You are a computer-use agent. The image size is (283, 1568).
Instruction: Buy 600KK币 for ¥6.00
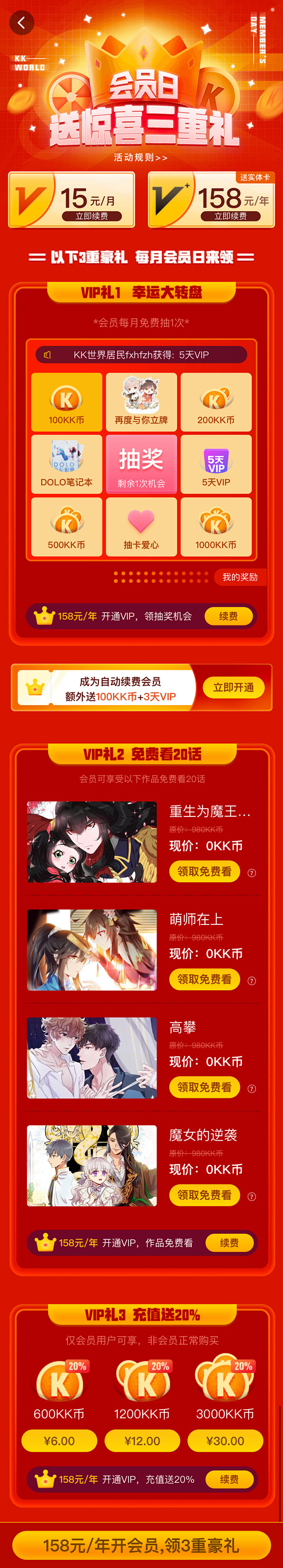59,1441
